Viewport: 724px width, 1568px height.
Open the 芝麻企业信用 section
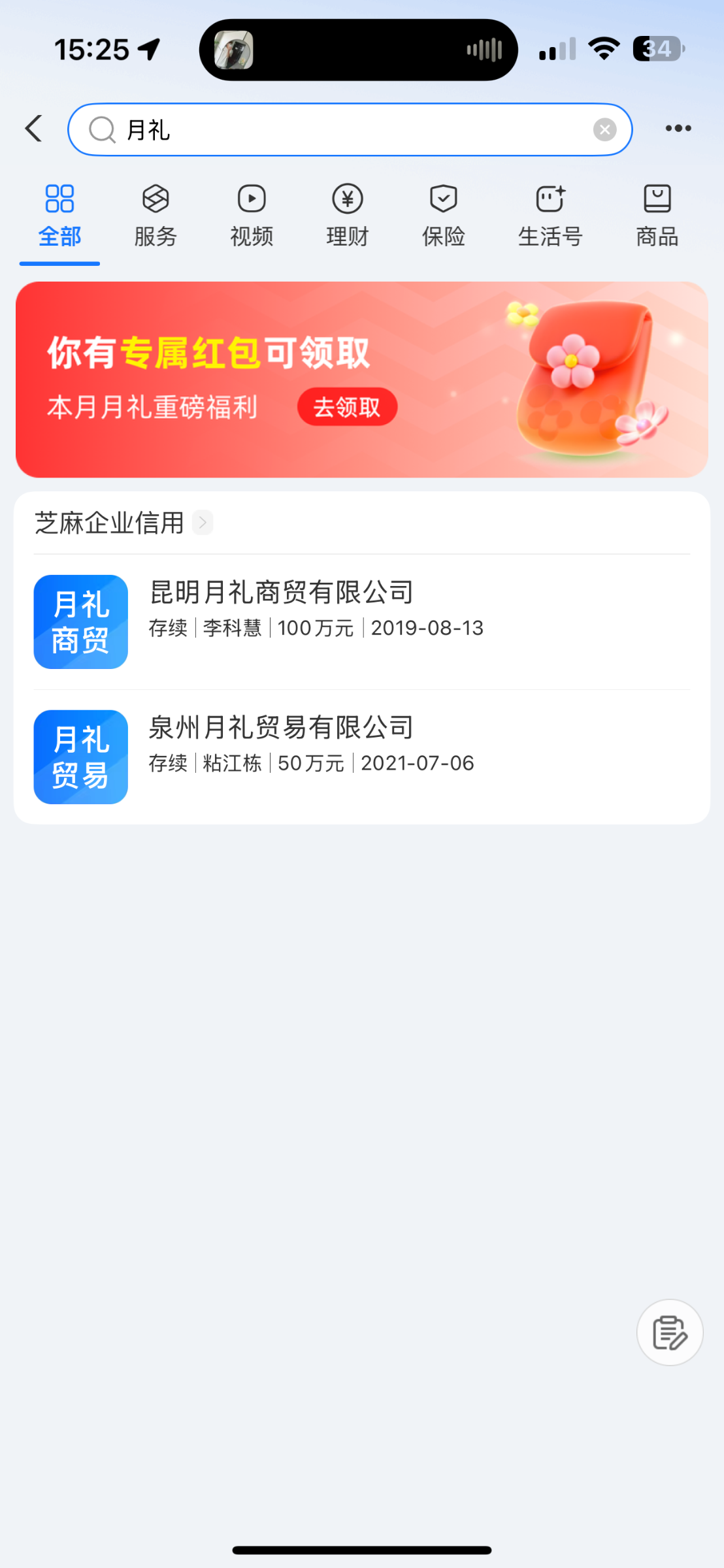click(x=123, y=523)
